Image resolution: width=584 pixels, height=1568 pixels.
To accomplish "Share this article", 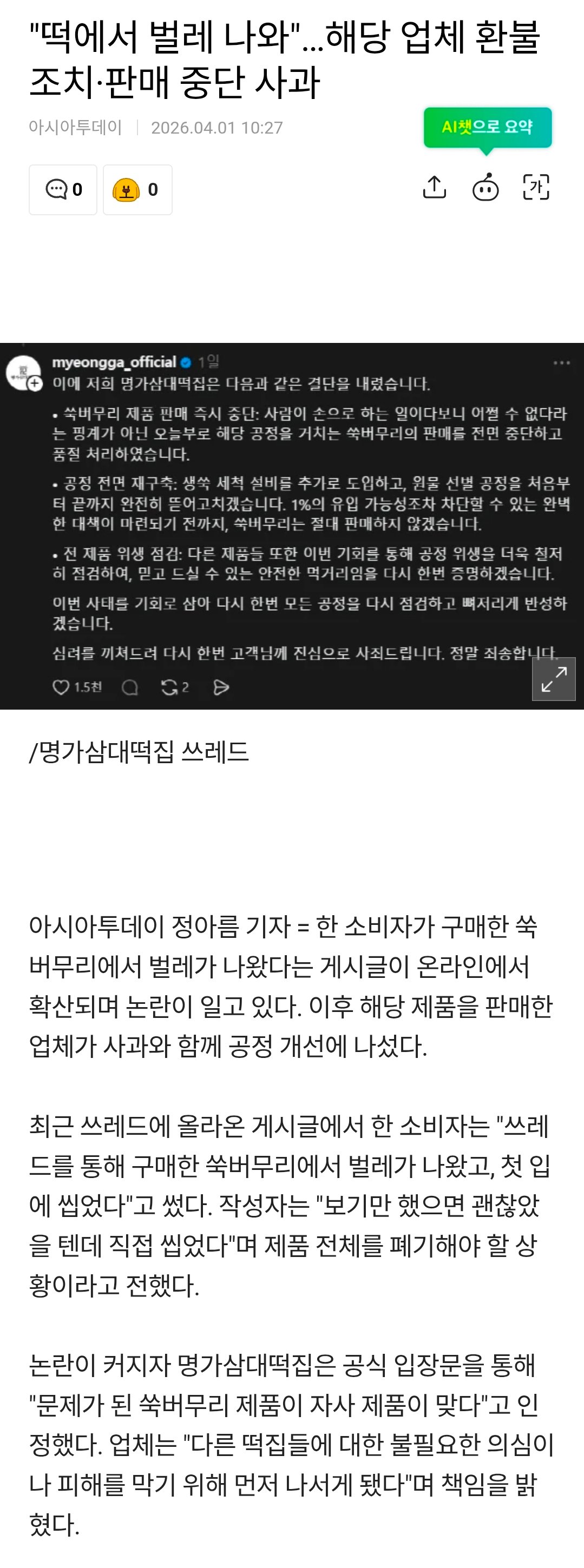I will click(434, 188).
